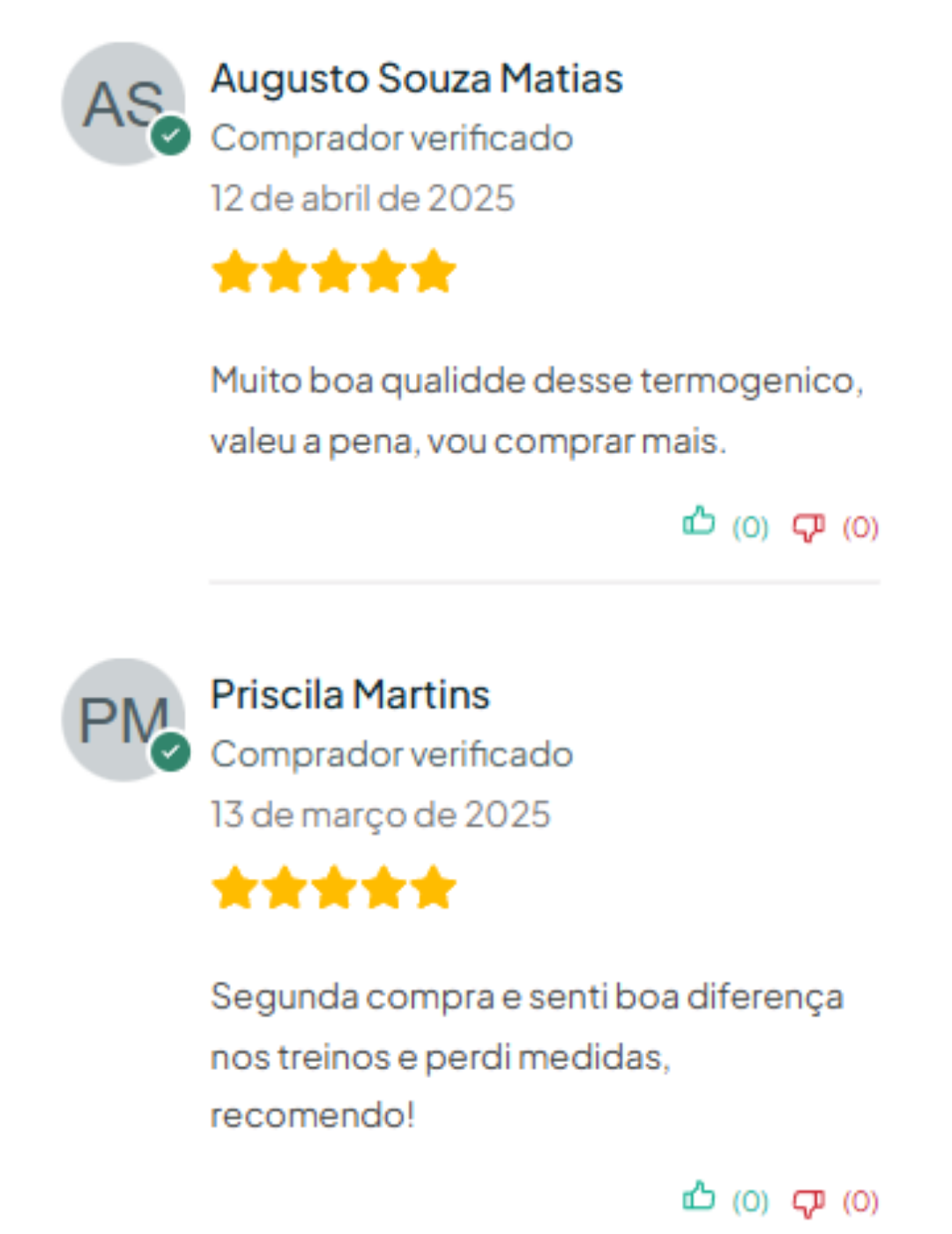Image resolution: width=952 pixels, height=1234 pixels.
Task: Open Augusto Souza Matias profile name
Action: 416,78
